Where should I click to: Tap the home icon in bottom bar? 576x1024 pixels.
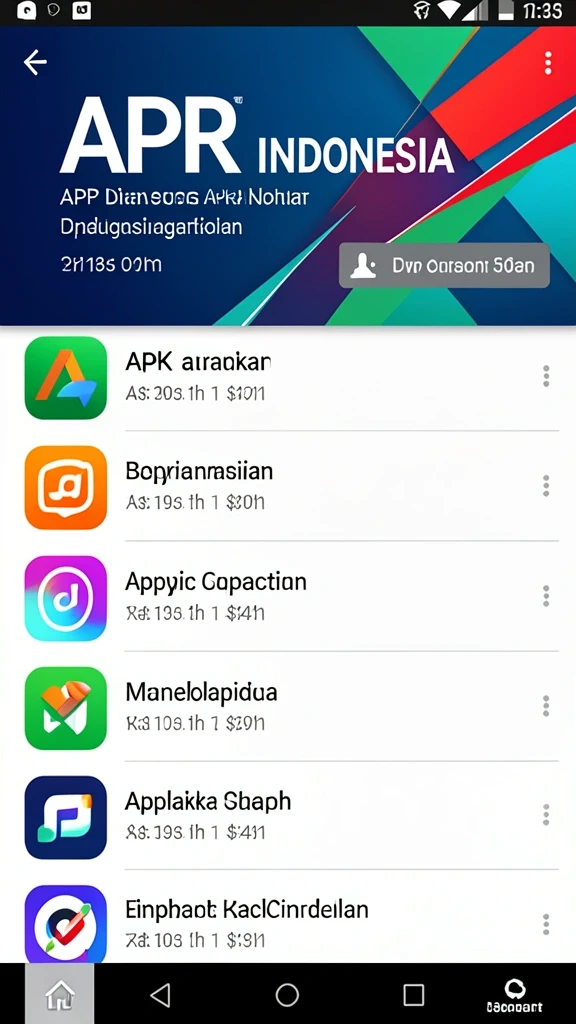59,995
